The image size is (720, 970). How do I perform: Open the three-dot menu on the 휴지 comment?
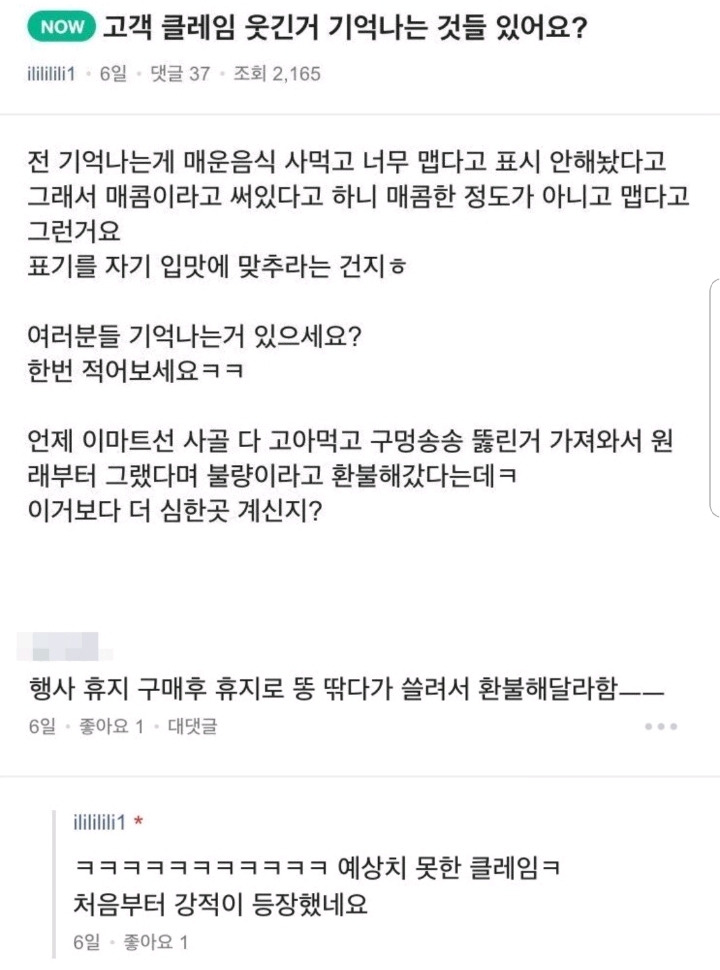tap(661, 726)
